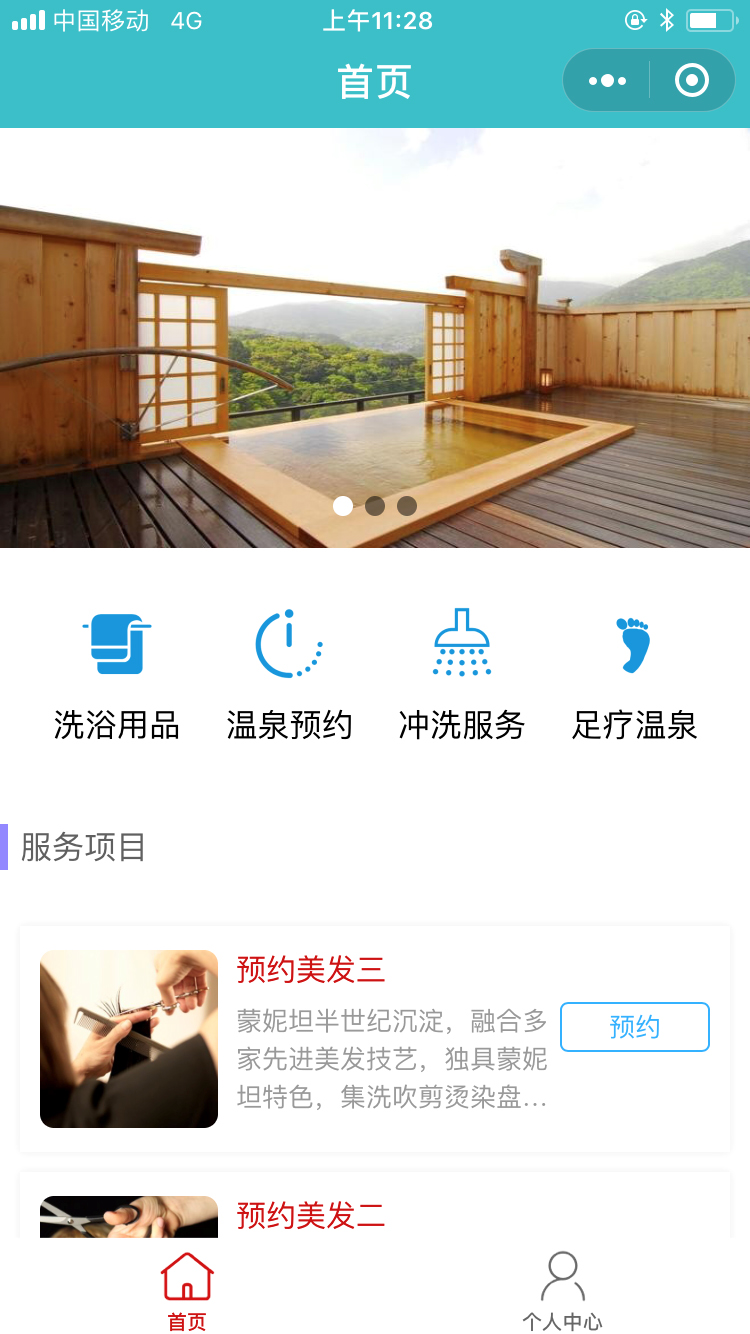Select the 洗浴用品 towel icon
The image size is (750, 1334).
[x=116, y=643]
